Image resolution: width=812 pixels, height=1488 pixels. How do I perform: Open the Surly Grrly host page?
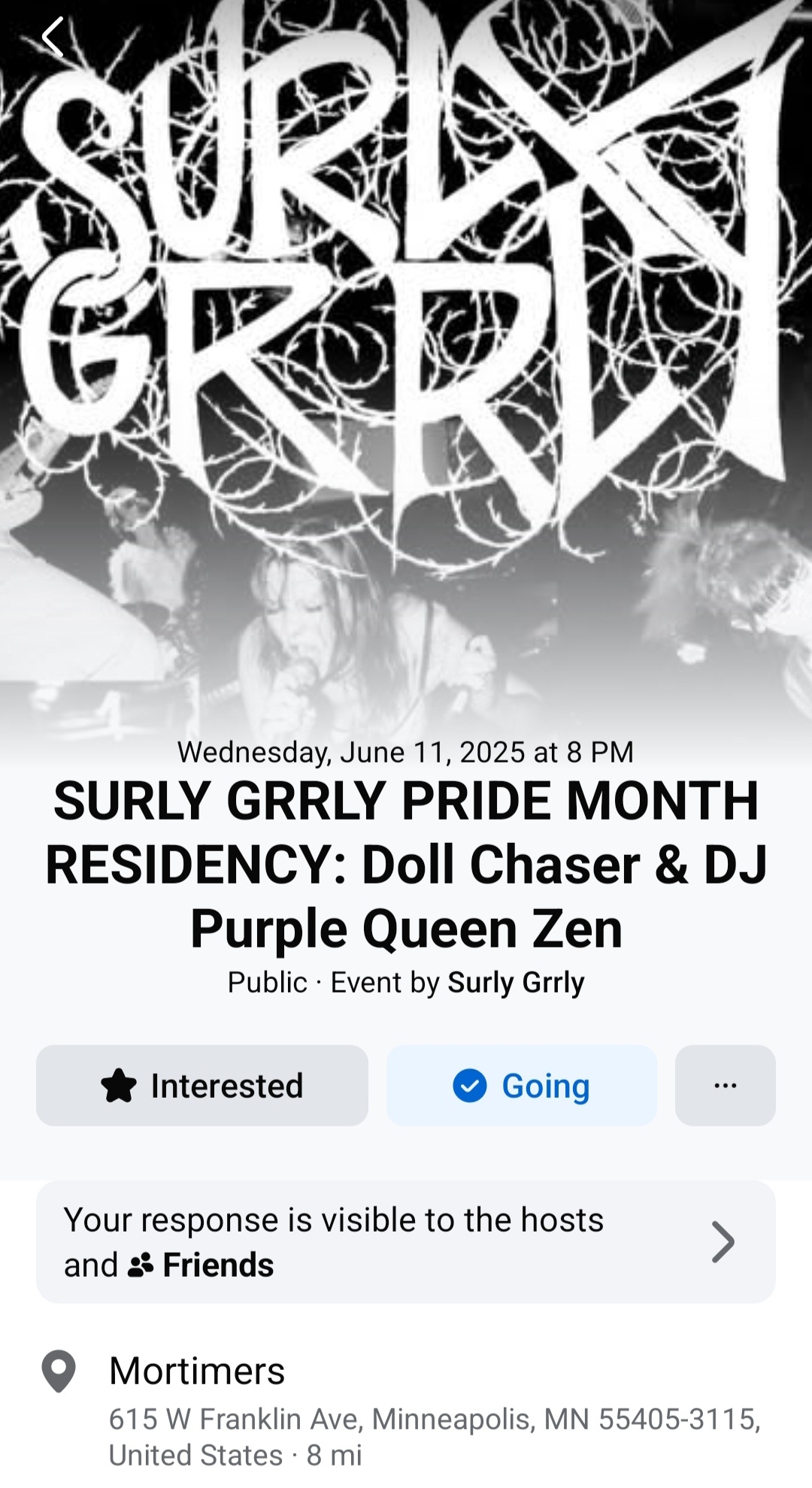516,983
